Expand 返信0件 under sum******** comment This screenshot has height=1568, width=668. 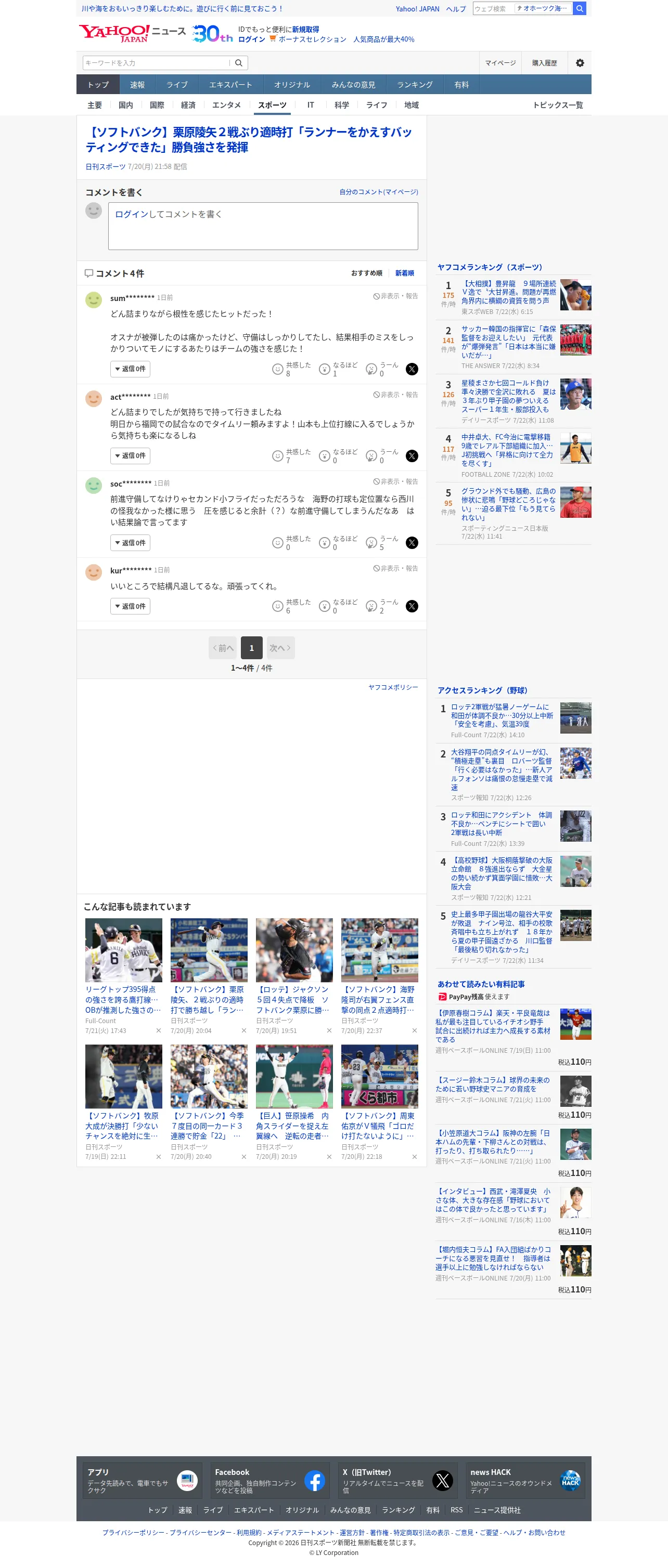pyautogui.click(x=130, y=368)
